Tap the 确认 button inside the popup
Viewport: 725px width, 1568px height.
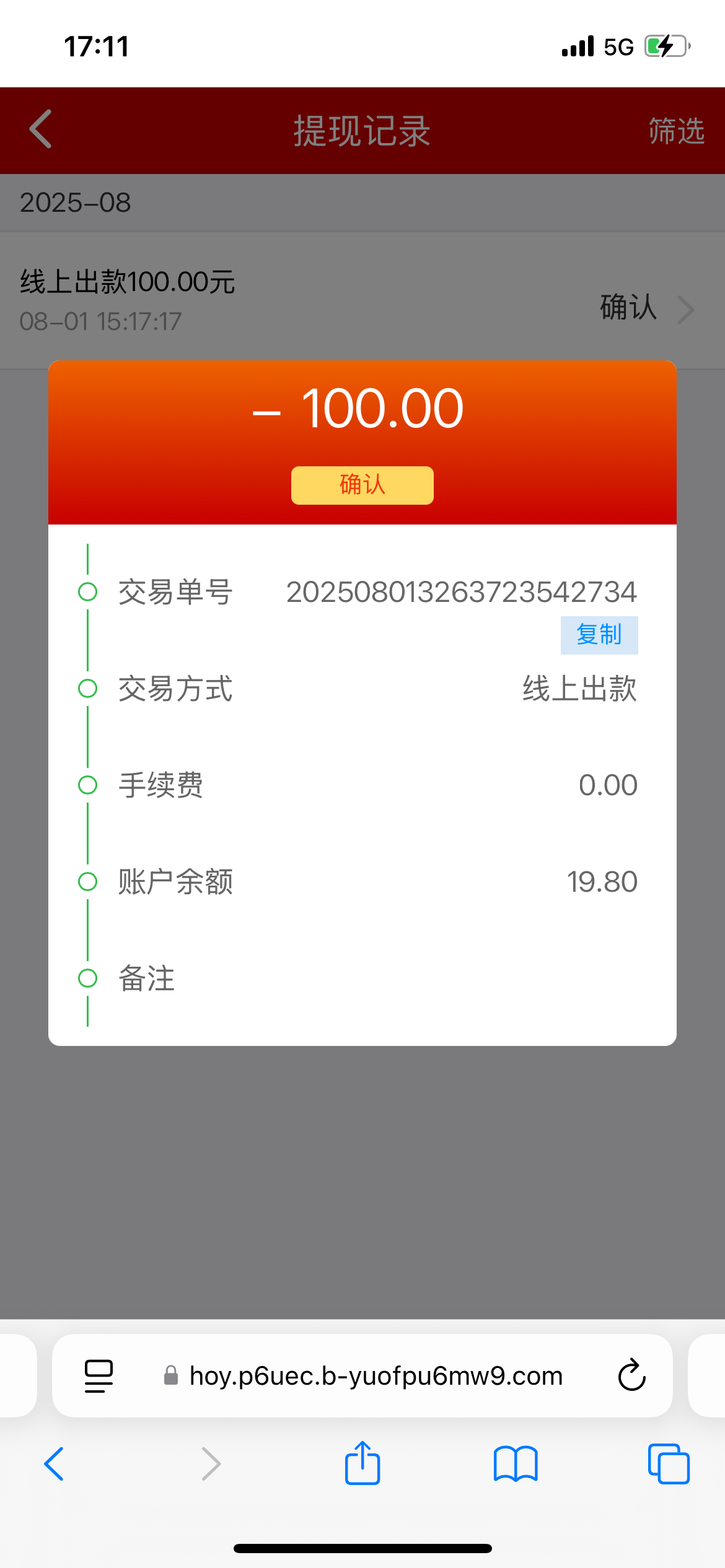[362, 485]
